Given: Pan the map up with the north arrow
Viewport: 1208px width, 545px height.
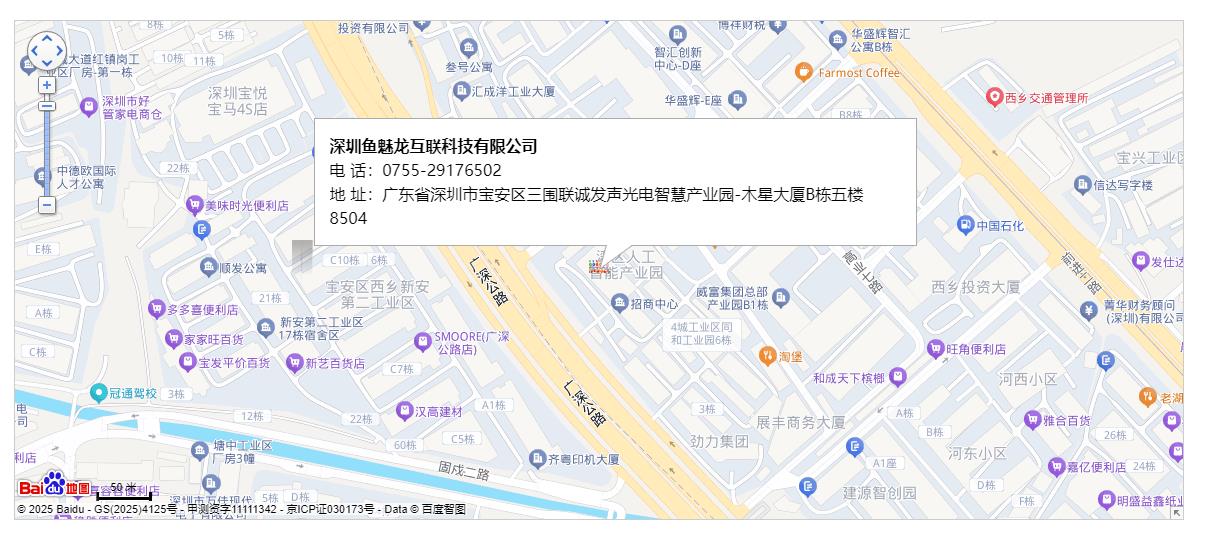Looking at the screenshot, I should tap(47, 38).
